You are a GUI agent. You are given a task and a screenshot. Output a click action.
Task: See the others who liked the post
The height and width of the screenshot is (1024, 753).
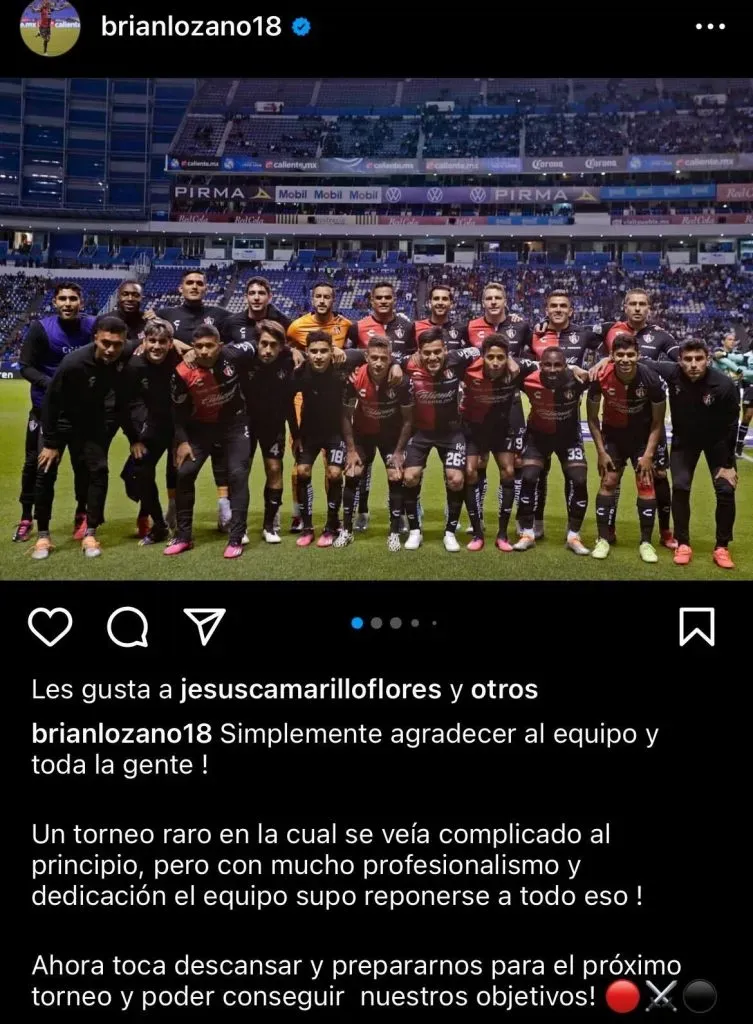pyautogui.click(x=504, y=689)
